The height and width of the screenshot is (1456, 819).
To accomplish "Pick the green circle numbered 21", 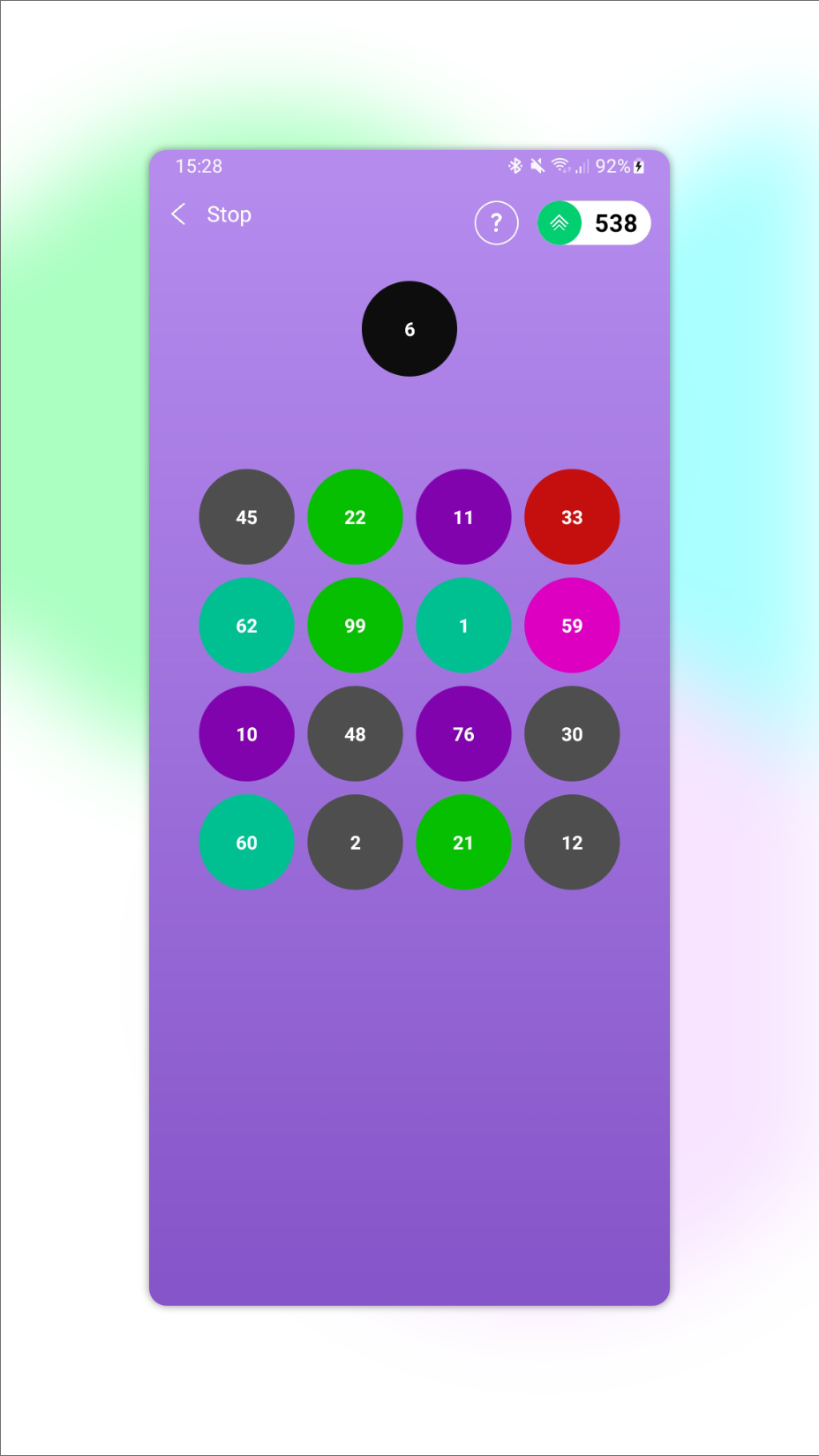I will (463, 843).
